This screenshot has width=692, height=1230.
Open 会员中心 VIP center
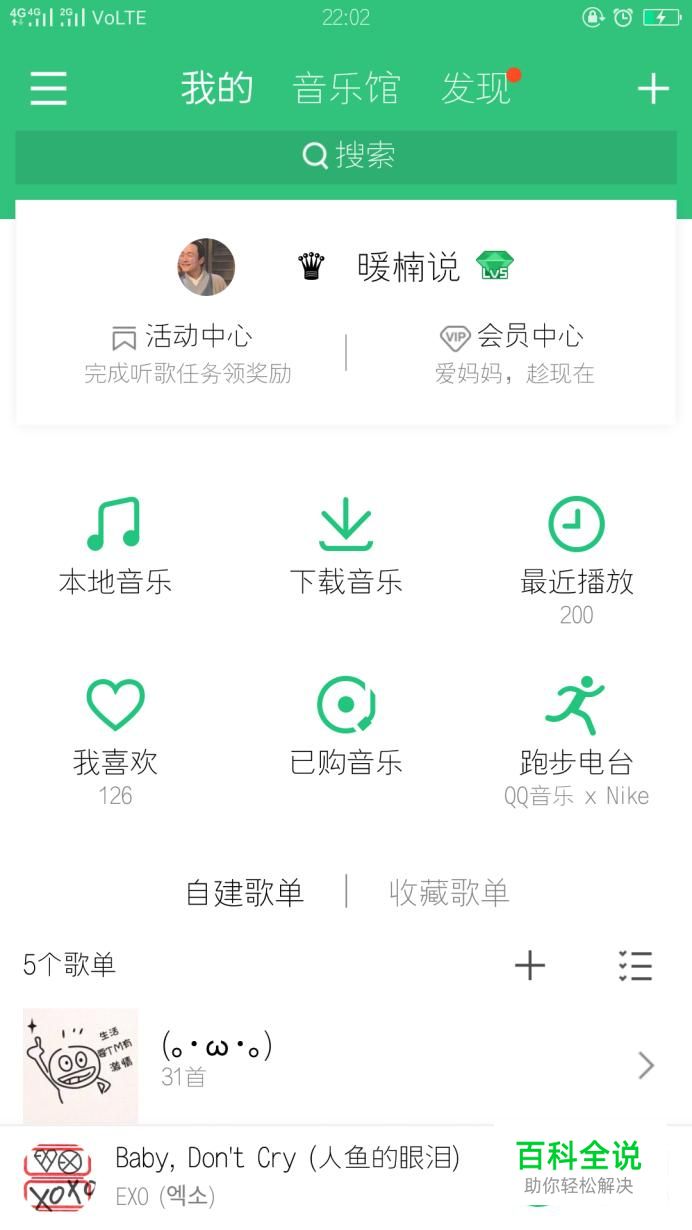pyautogui.click(x=514, y=352)
